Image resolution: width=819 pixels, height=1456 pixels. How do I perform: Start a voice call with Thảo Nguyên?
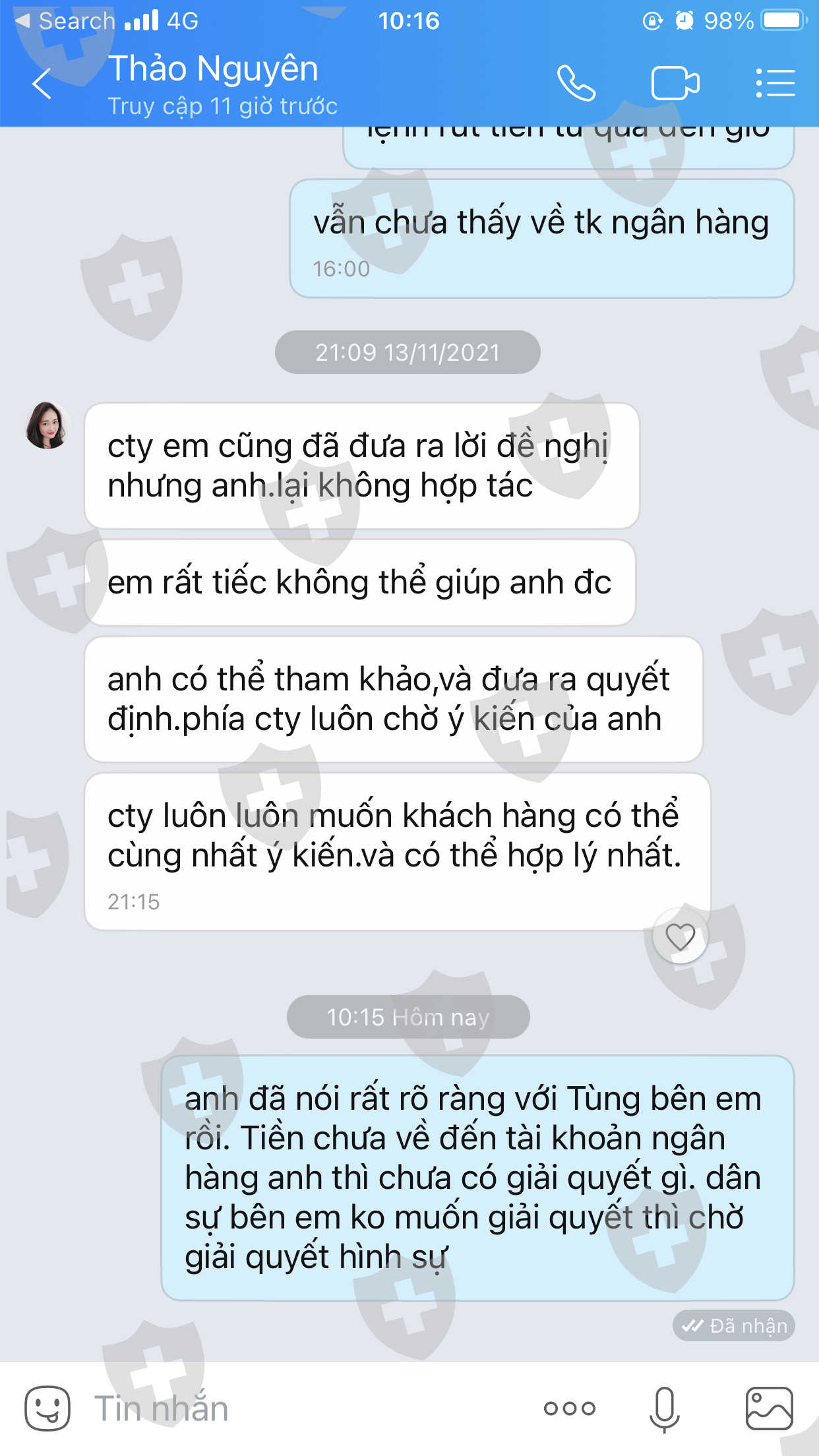[x=576, y=83]
